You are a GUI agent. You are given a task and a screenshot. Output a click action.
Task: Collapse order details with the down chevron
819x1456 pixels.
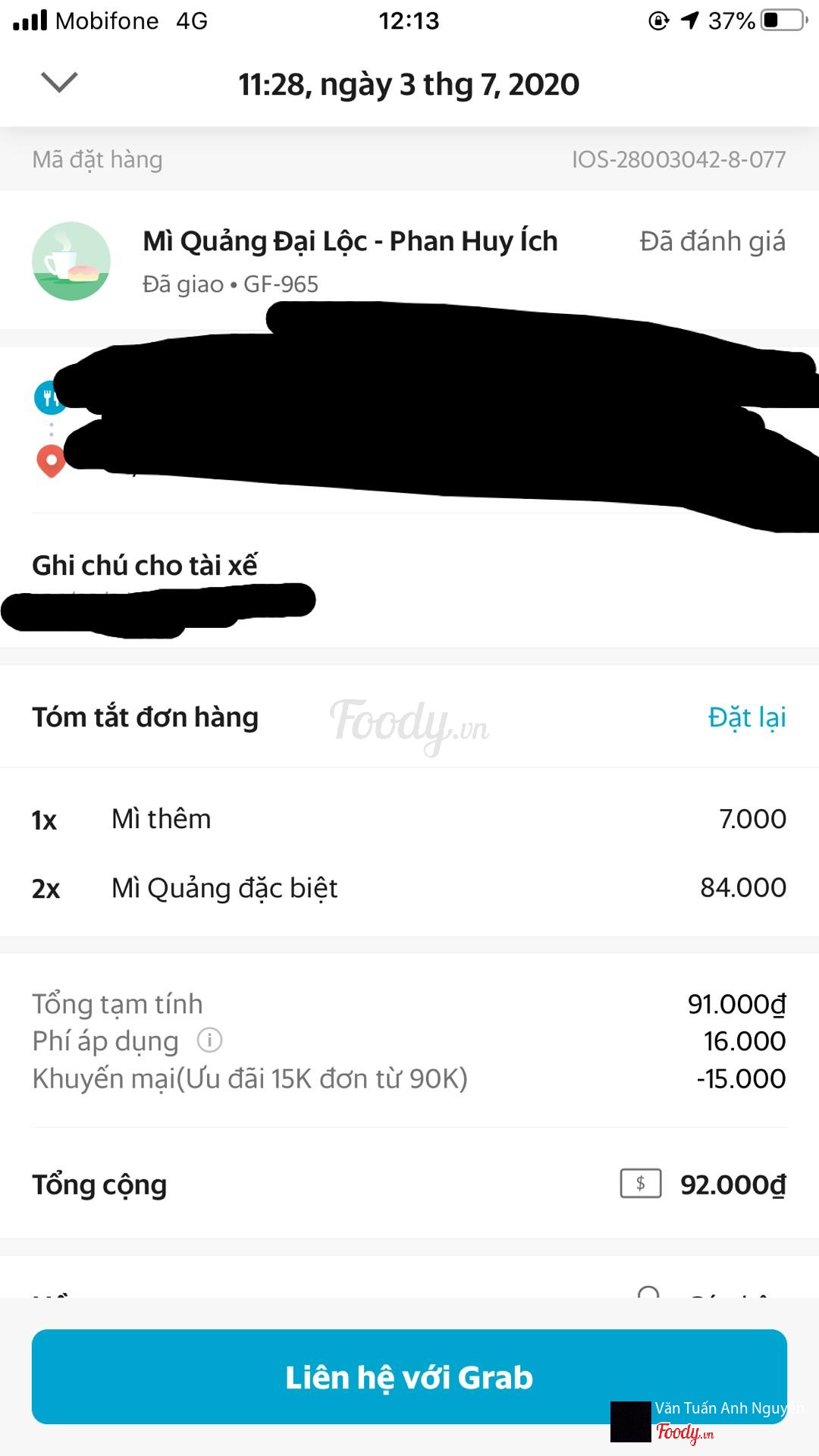pyautogui.click(x=59, y=82)
